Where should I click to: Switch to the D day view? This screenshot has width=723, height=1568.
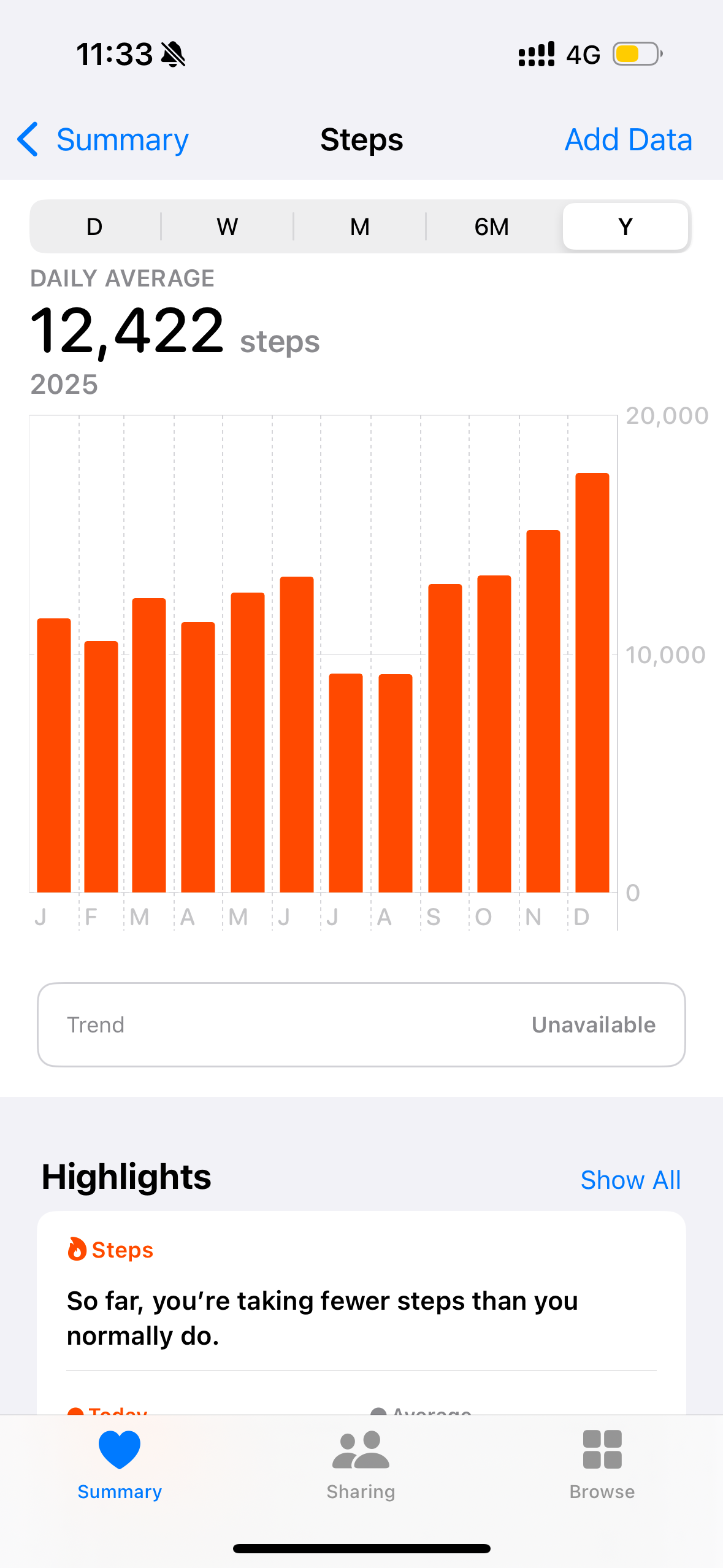tap(94, 227)
